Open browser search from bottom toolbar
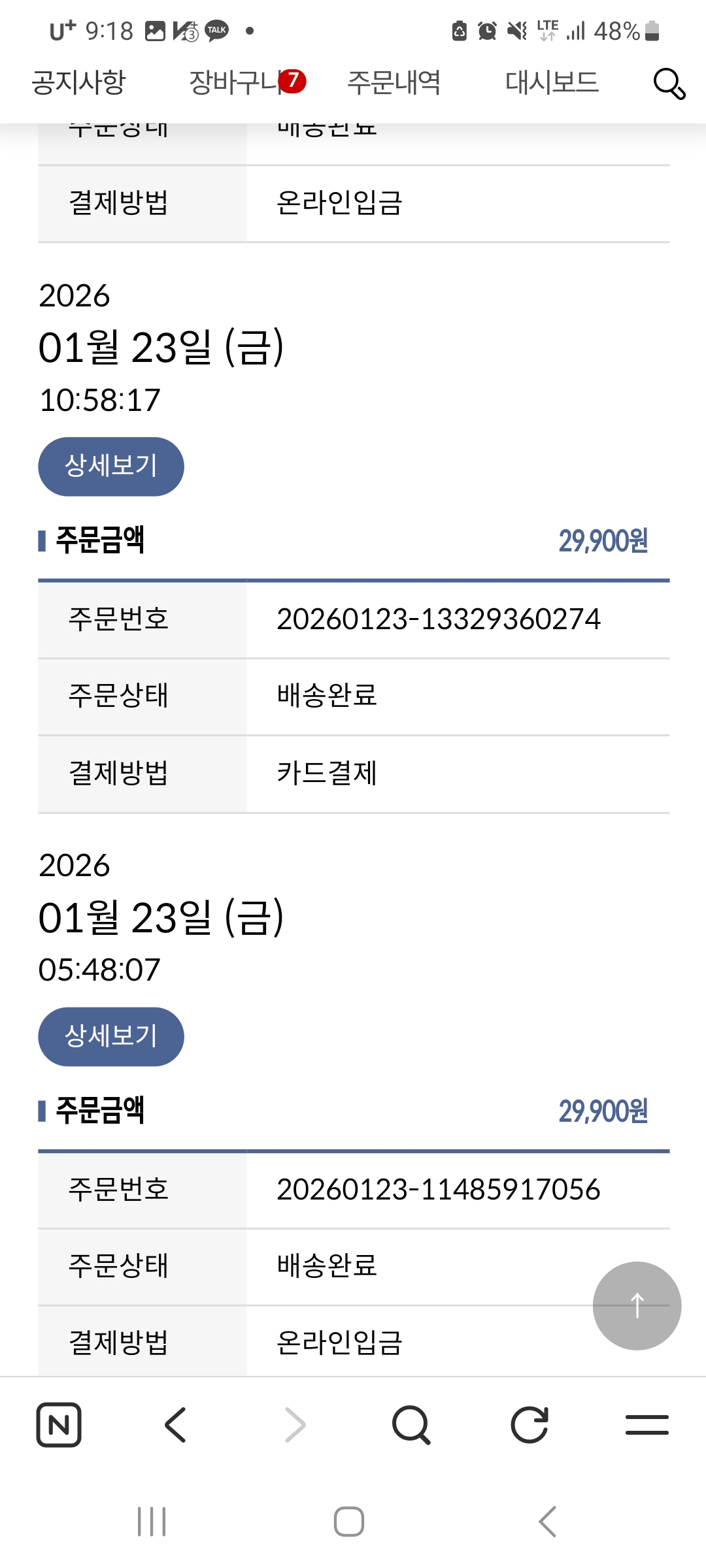The width and height of the screenshot is (706, 1568). [x=411, y=1424]
